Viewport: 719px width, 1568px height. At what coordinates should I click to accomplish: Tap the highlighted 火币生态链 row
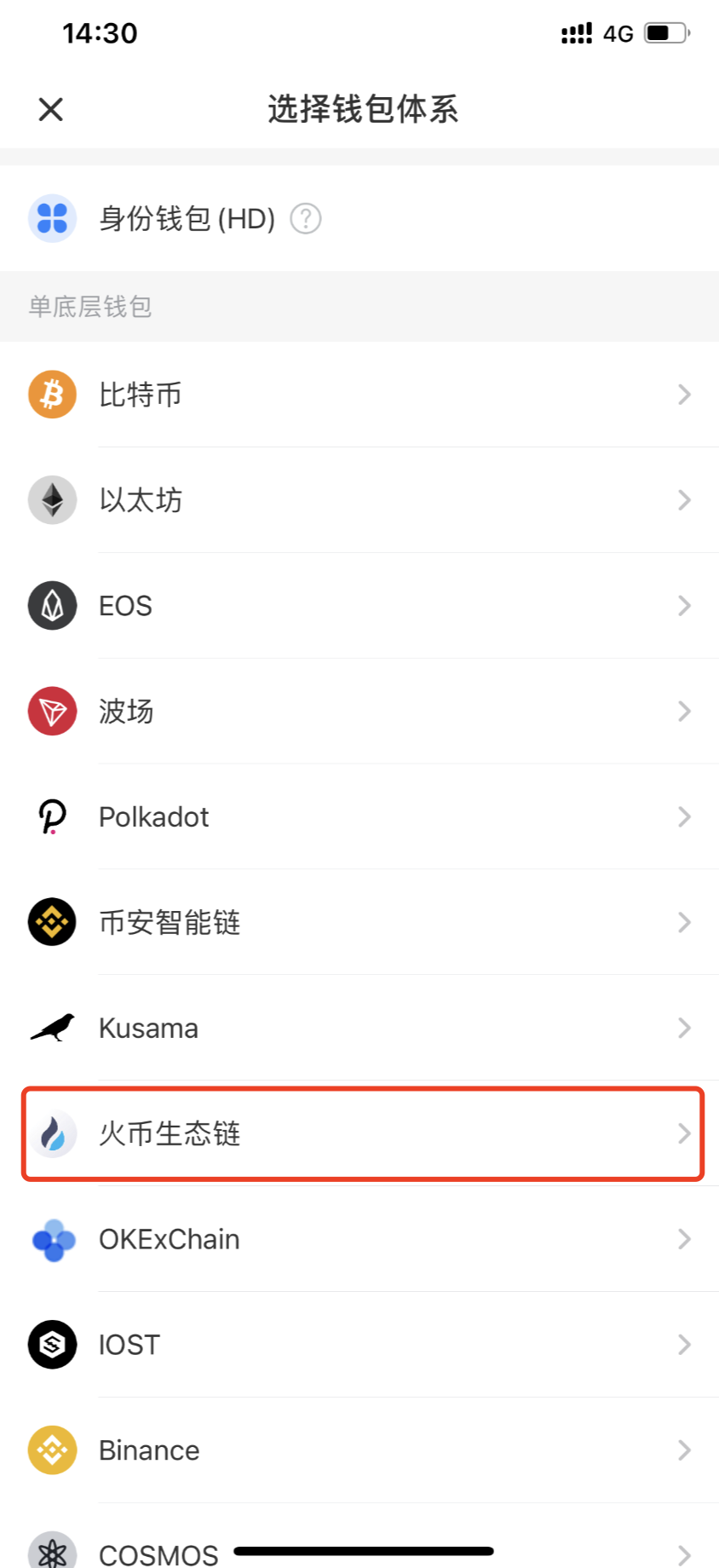[359, 1133]
